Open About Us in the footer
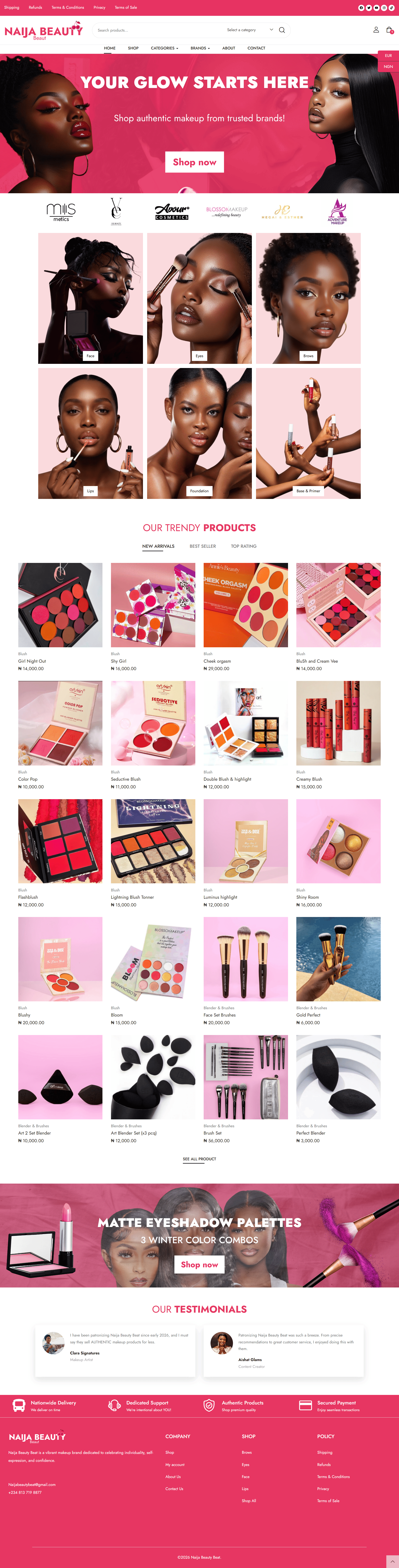This screenshot has height=1568, width=399. click(x=172, y=1477)
